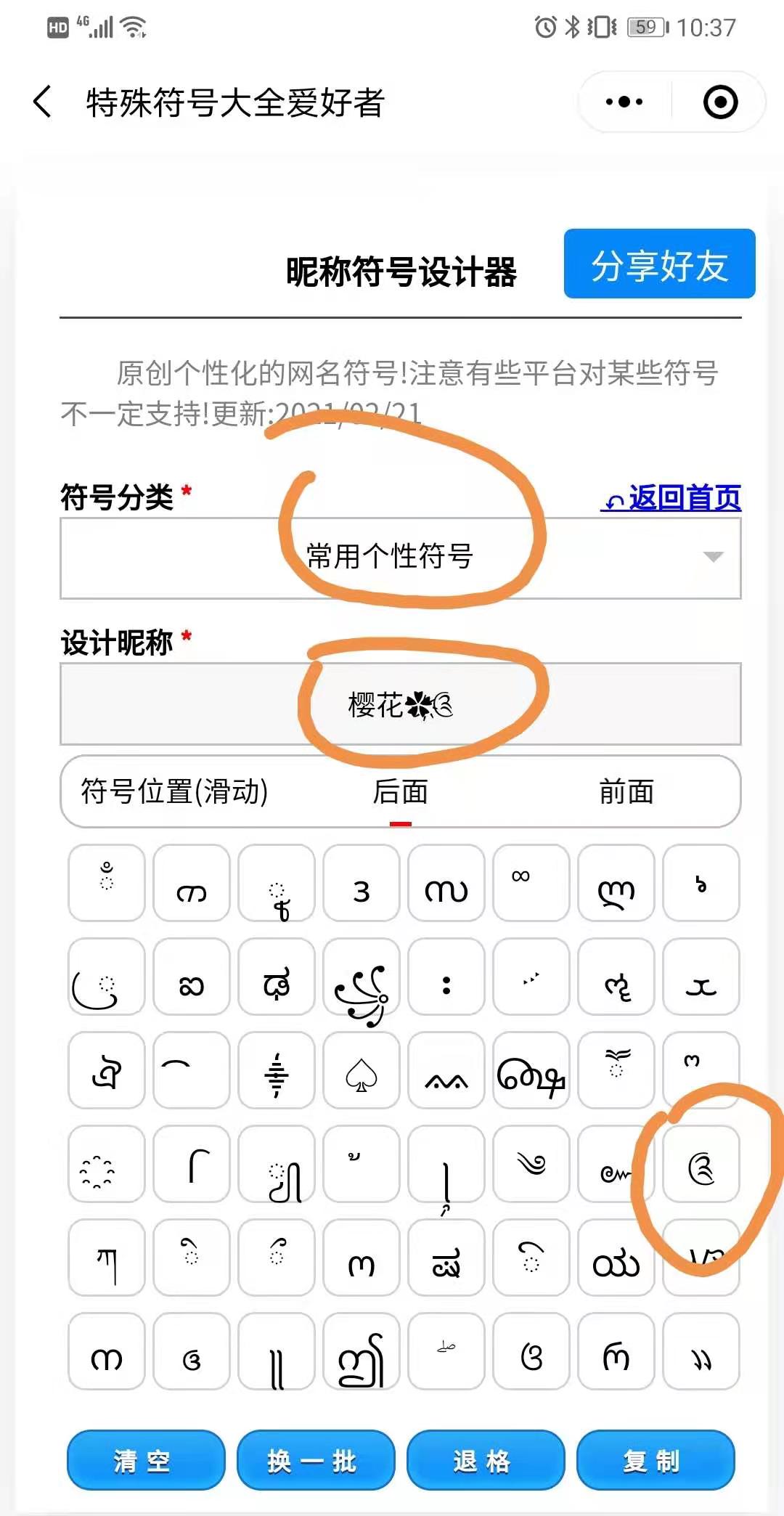Add the colon symbol to the nickname
This screenshot has width=784, height=1516.
(446, 977)
